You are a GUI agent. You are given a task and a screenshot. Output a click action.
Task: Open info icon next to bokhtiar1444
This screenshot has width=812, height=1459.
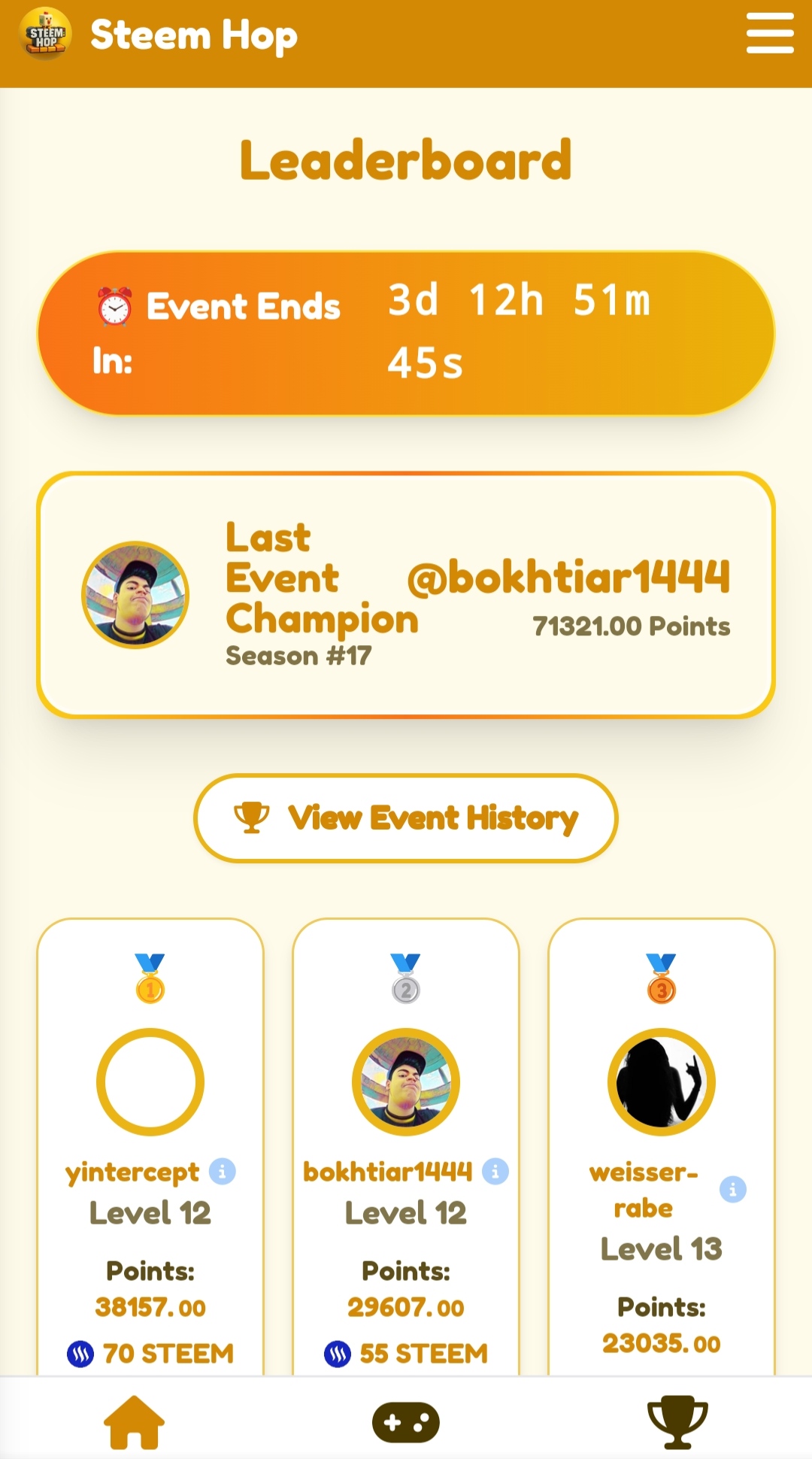495,1172
